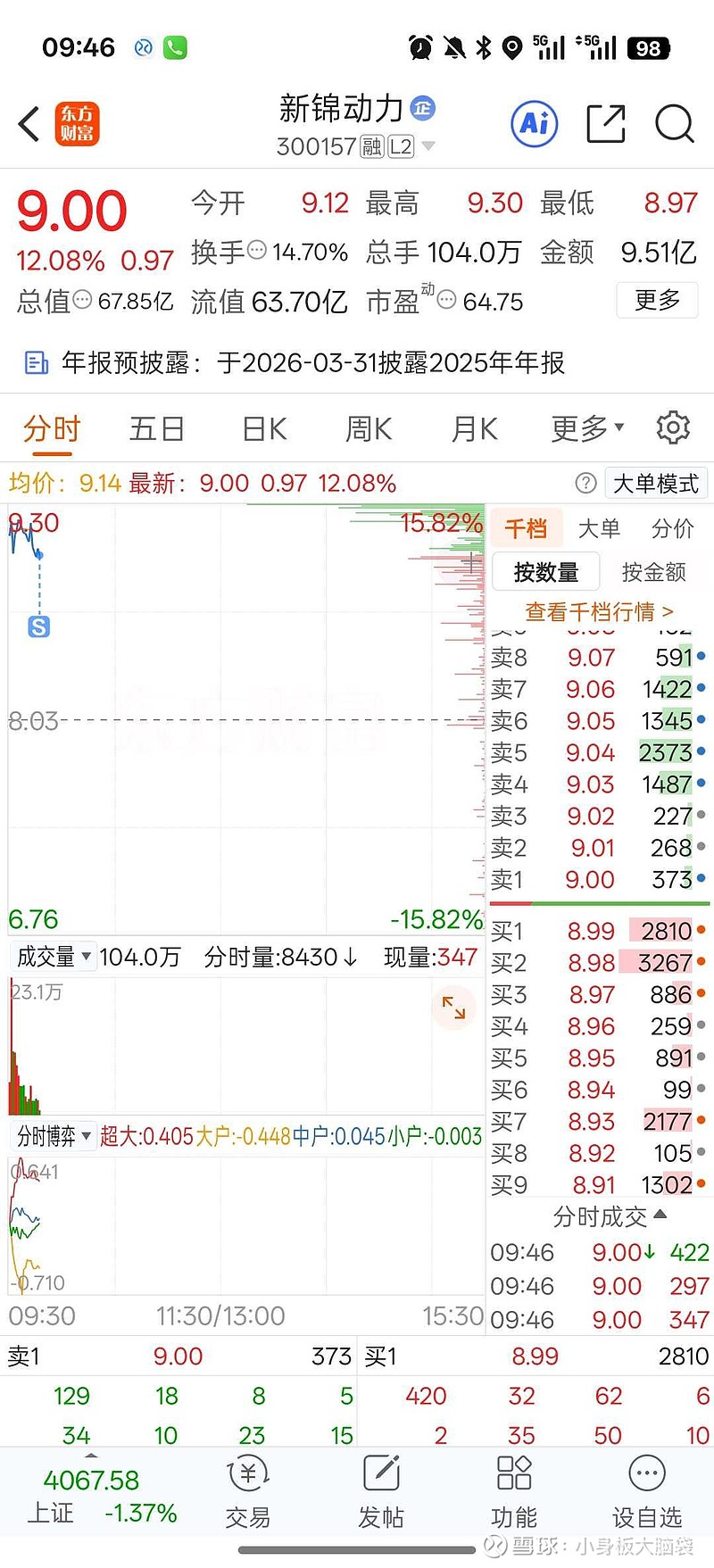The image size is (714, 1568).
Task: Enable 大单模式
Action: click(x=656, y=484)
